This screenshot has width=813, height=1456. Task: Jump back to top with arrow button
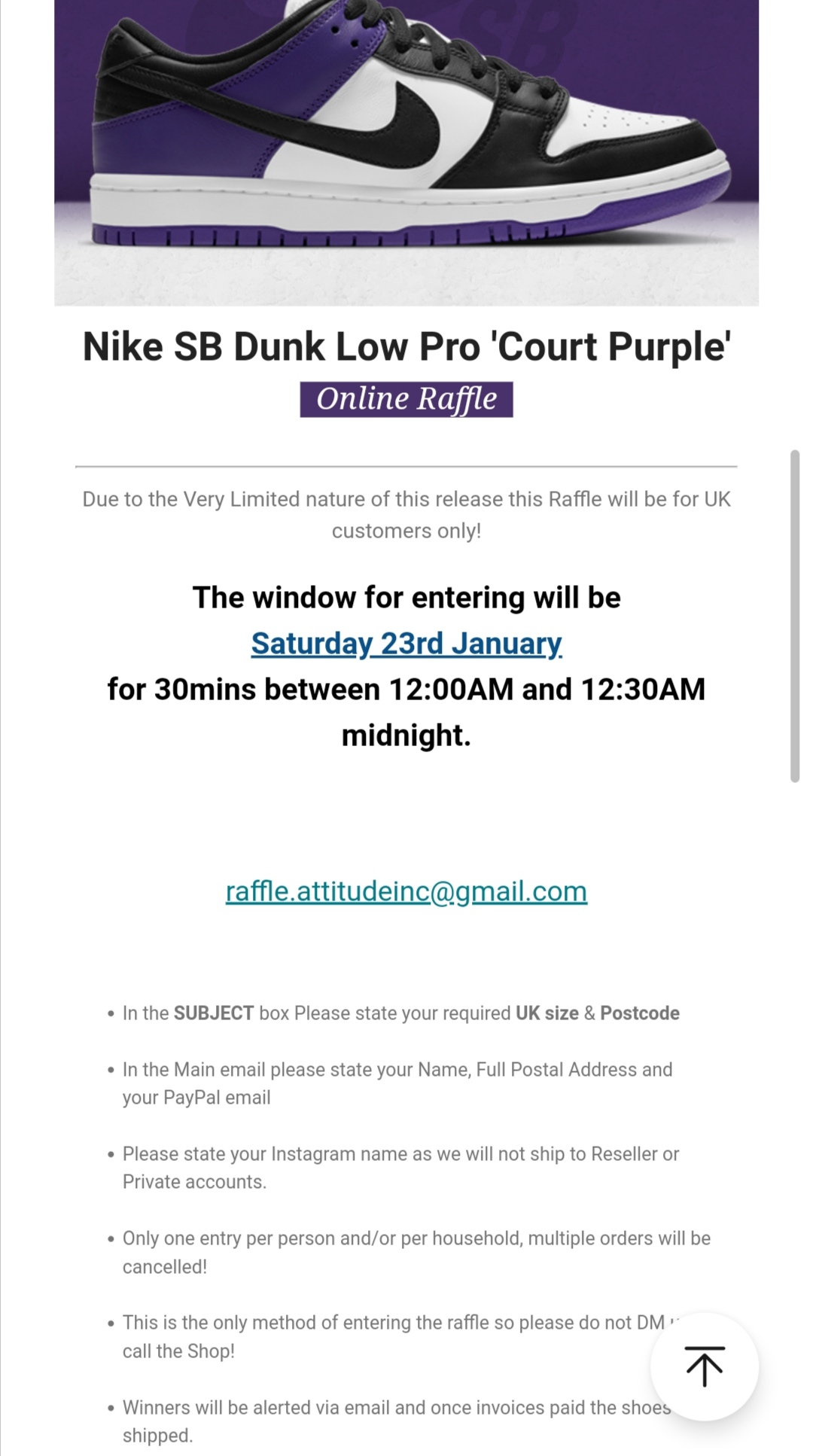click(x=705, y=1366)
